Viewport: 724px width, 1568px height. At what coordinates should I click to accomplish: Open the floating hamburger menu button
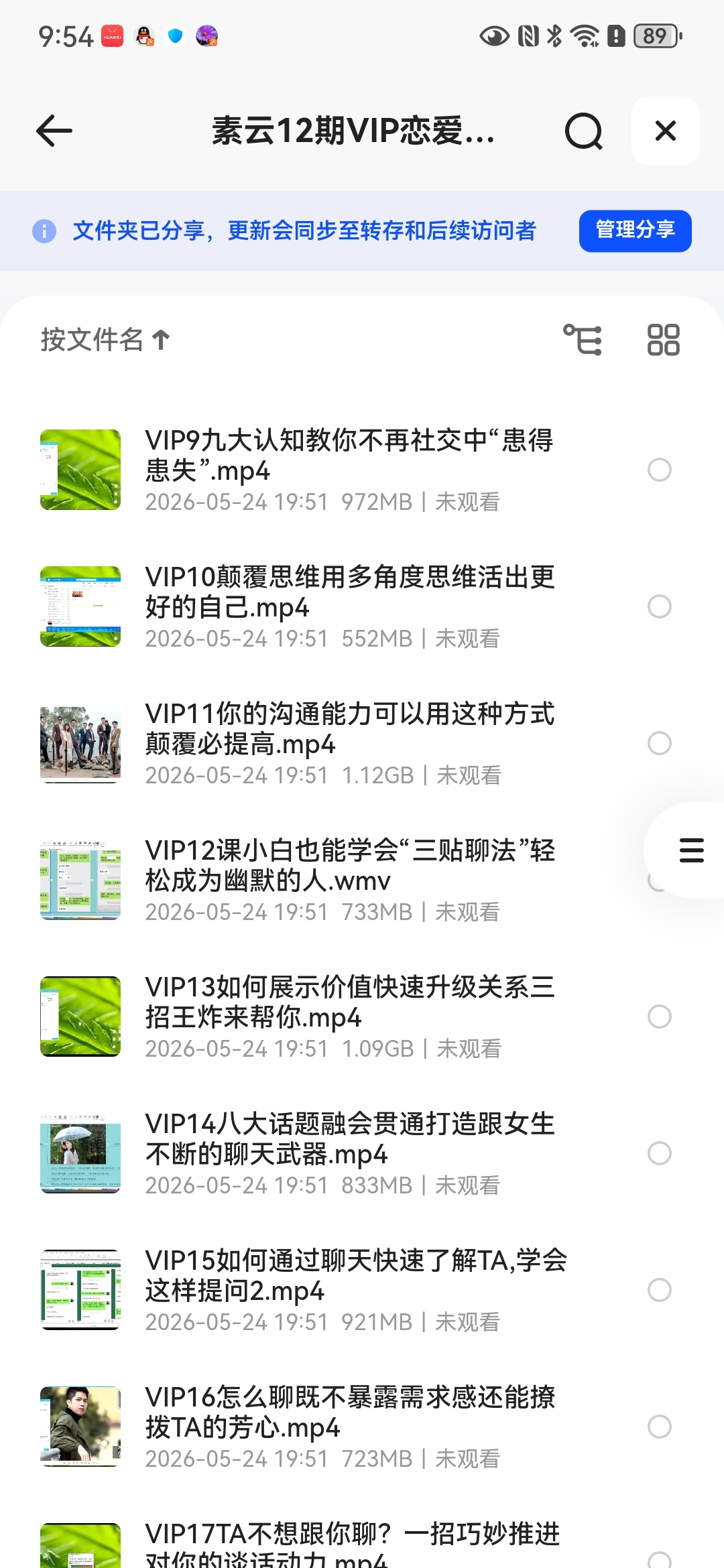coord(690,850)
